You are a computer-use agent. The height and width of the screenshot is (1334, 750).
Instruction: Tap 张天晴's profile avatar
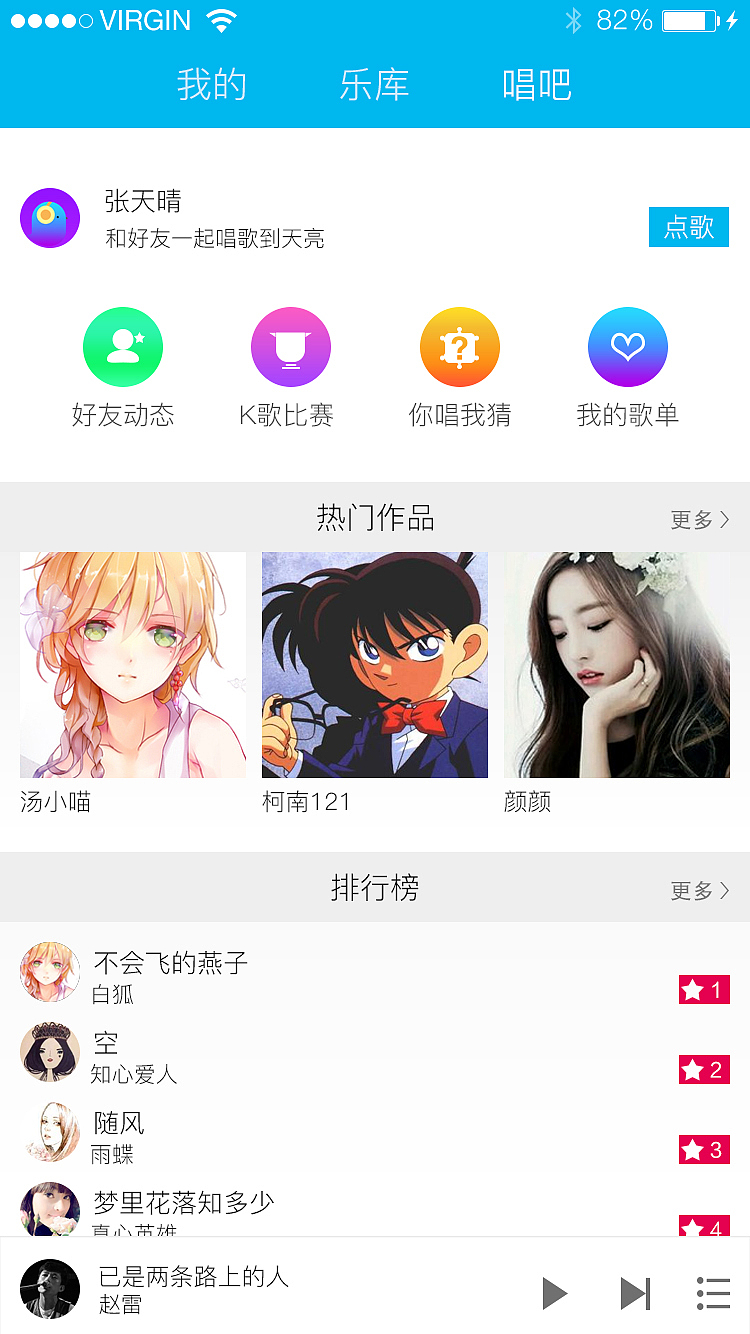49,217
